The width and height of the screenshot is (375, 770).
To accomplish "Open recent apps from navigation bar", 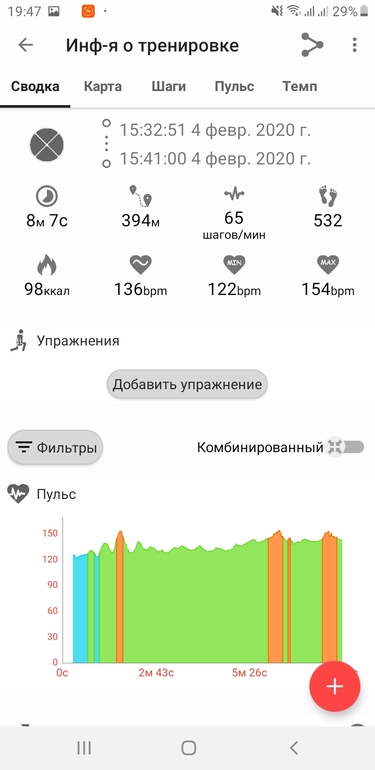I will pyautogui.click(x=84, y=748).
